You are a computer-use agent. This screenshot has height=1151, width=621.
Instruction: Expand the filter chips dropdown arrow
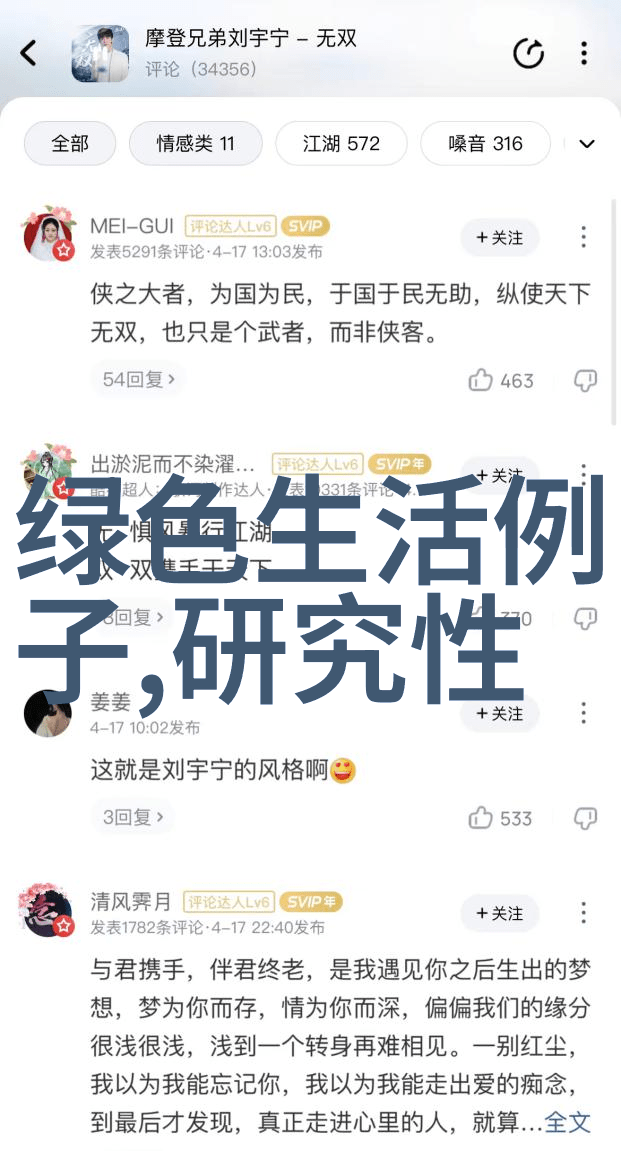pos(587,144)
